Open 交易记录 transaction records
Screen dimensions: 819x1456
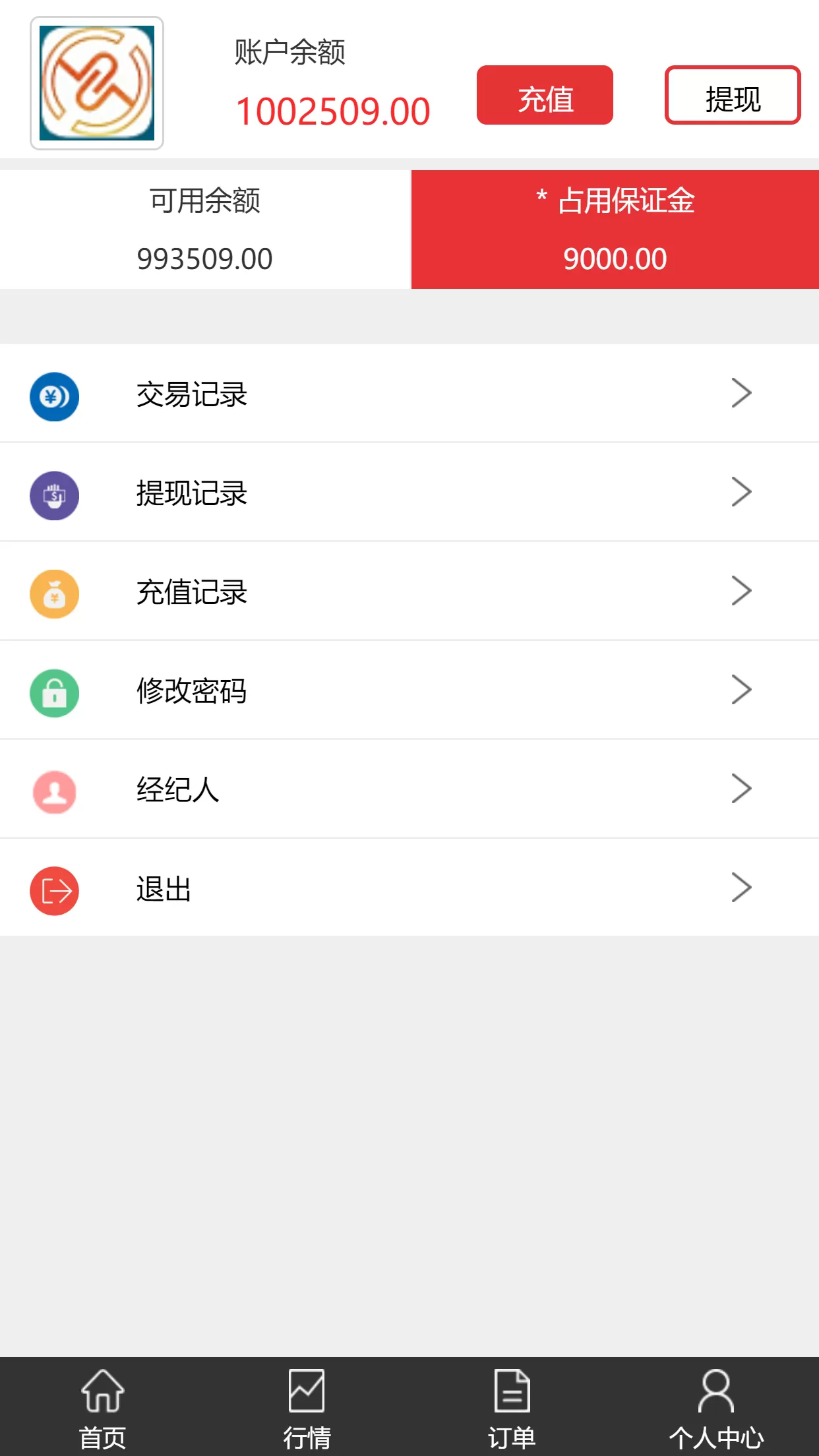tap(409, 394)
